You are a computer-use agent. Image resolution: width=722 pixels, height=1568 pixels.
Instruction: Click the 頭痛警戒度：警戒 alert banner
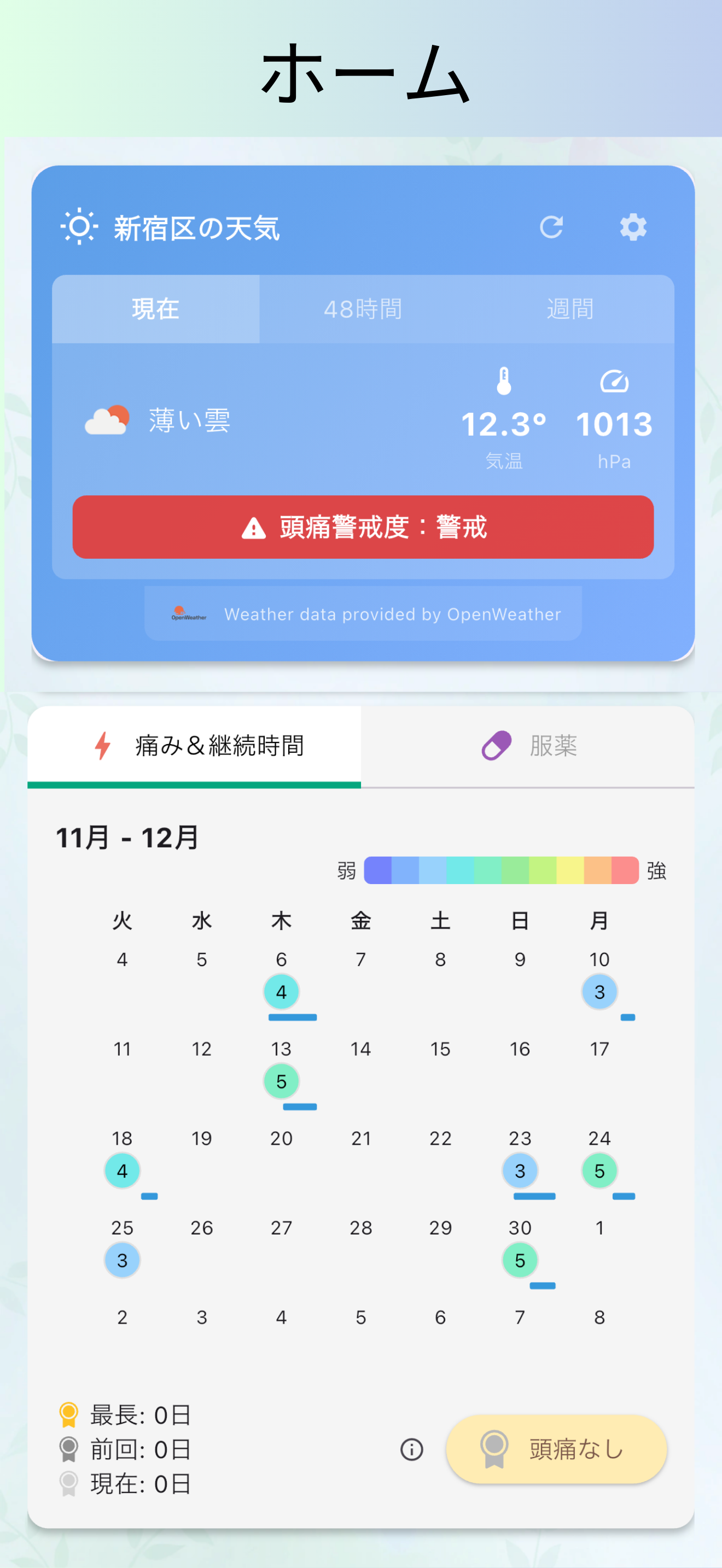coord(363,527)
